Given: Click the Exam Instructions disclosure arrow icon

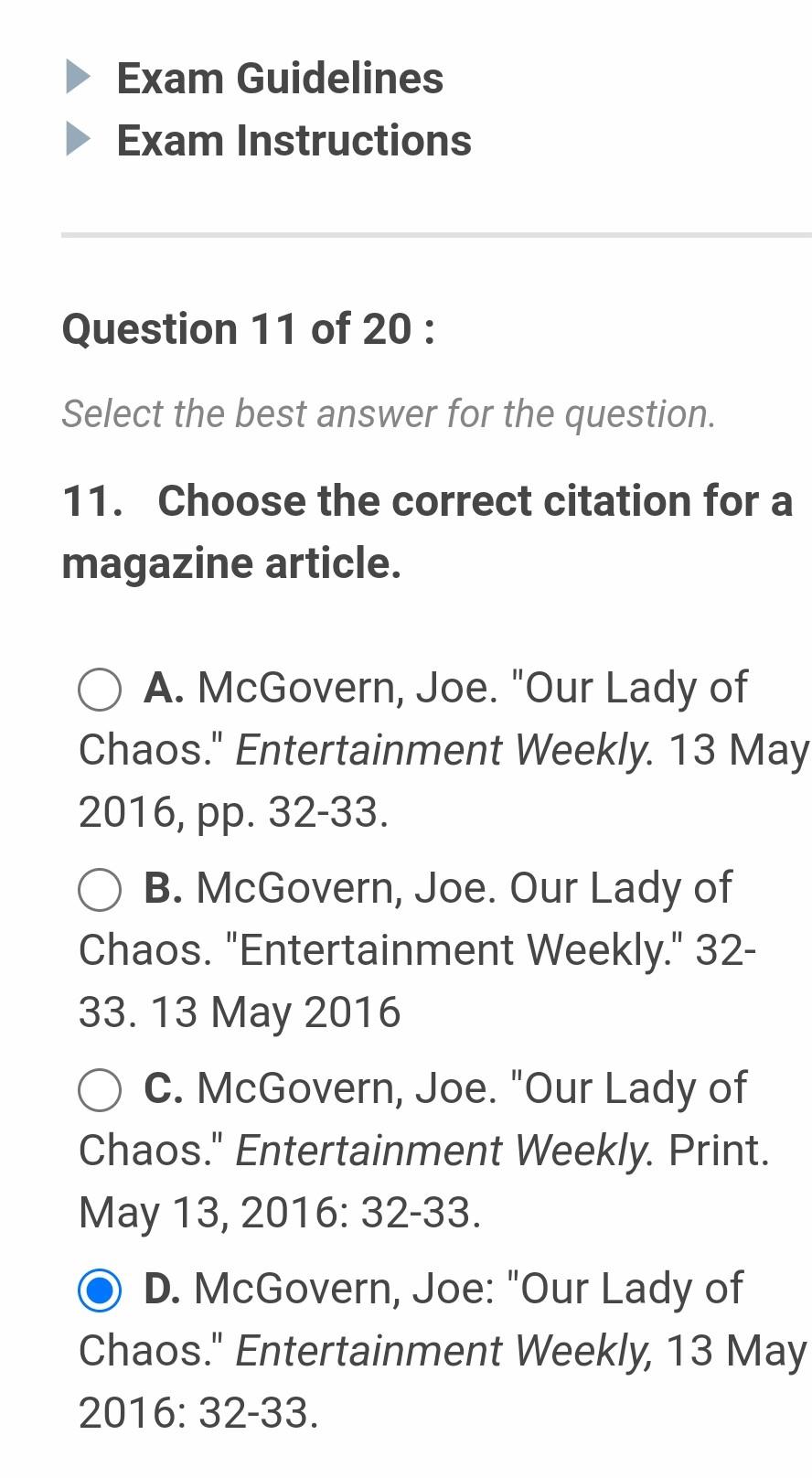Looking at the screenshot, I should [79, 139].
